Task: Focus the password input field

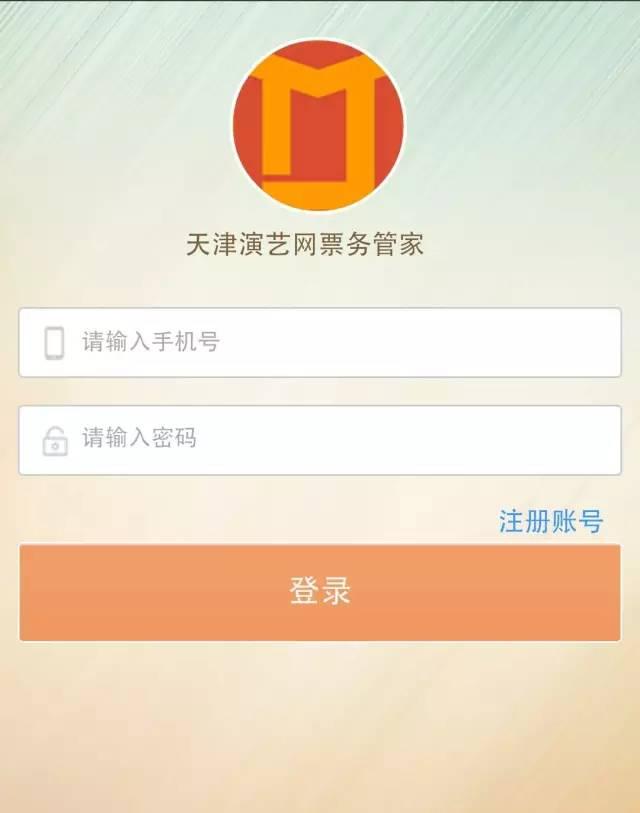Action: click(x=320, y=439)
